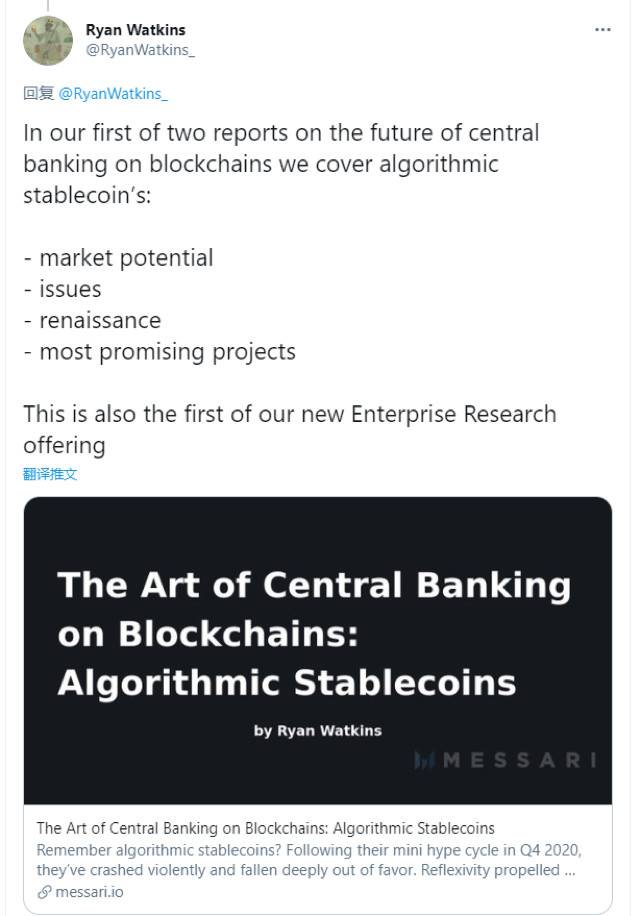639x916 pixels.
Task: Open the @RyanWatkins_ reply mention link
Action: pos(113,93)
